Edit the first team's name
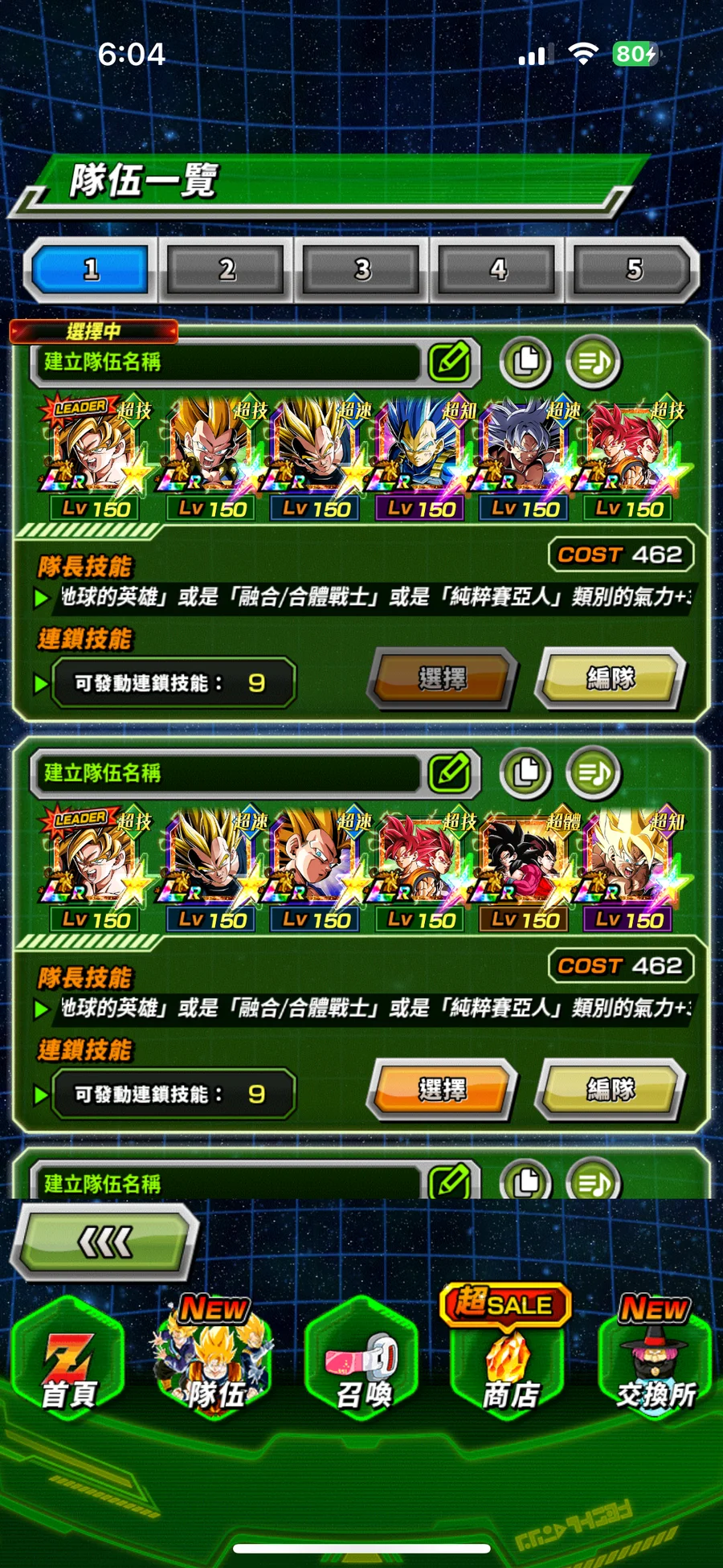 click(450, 362)
